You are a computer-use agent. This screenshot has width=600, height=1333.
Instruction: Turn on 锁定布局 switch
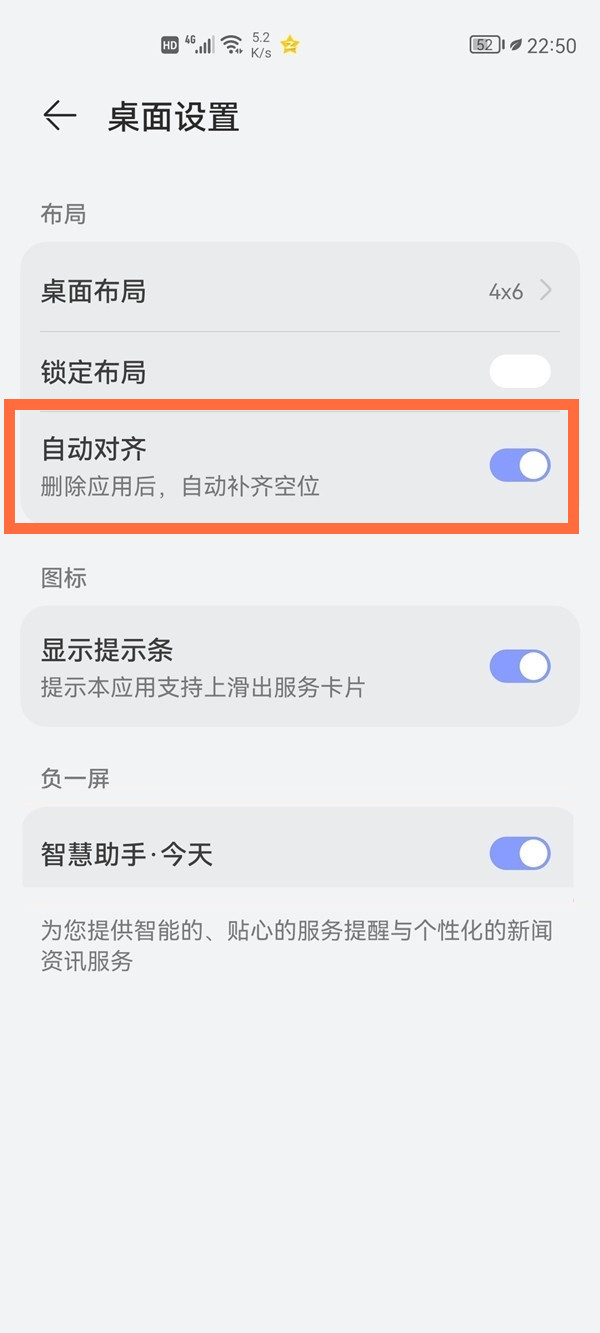click(519, 372)
